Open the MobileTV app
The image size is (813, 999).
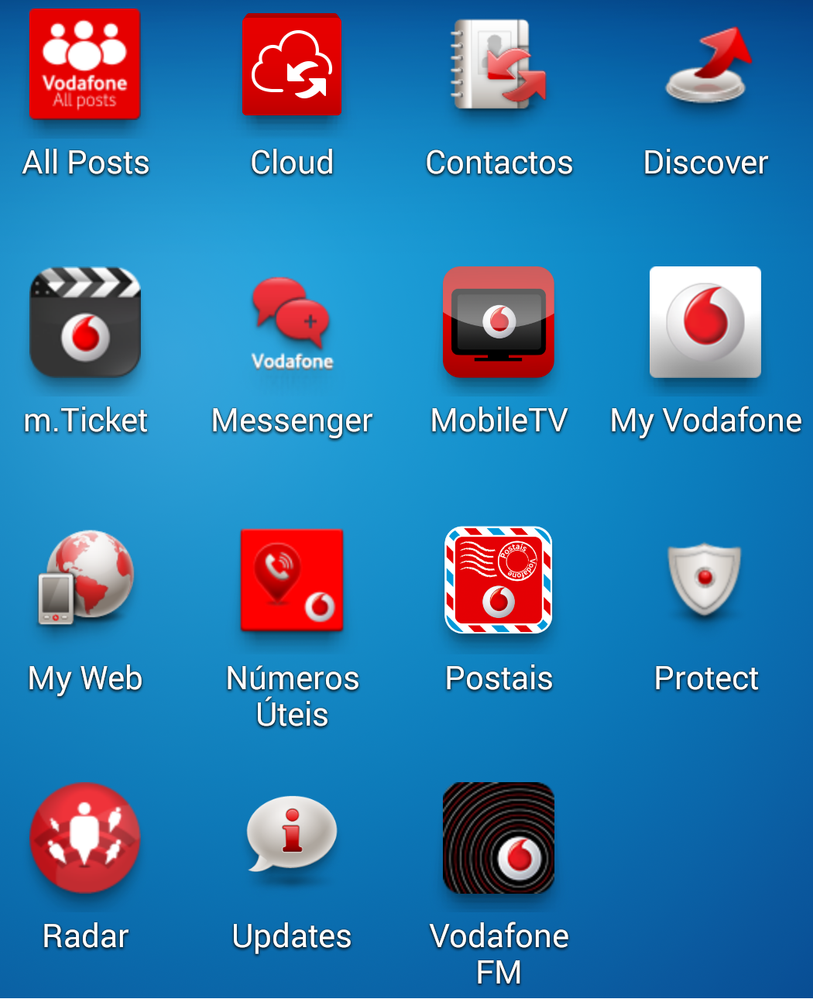[x=498, y=322]
